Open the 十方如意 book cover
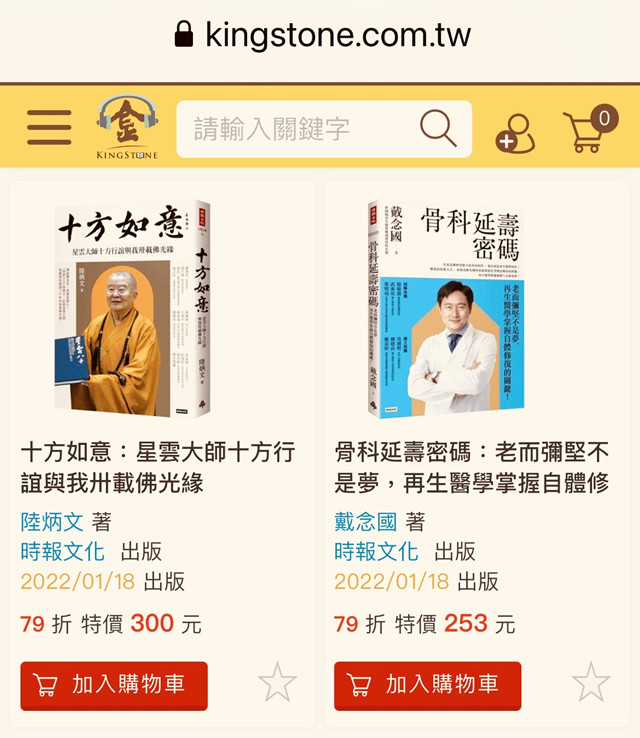Viewport: 640px width, 738px height. [132, 309]
